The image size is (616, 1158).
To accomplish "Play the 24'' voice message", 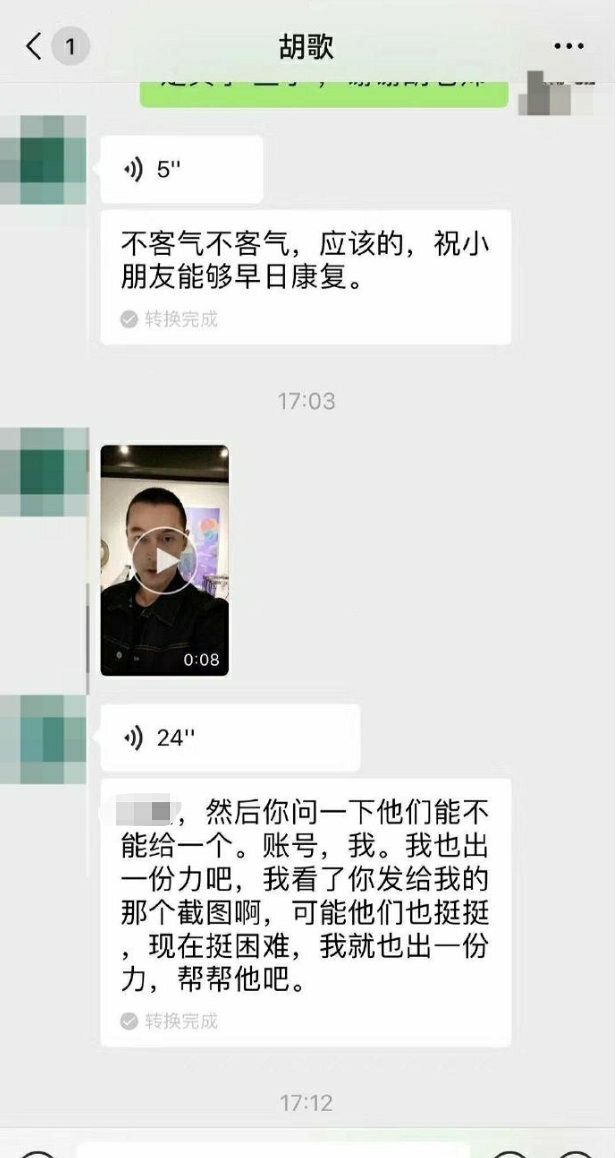I will tap(229, 738).
